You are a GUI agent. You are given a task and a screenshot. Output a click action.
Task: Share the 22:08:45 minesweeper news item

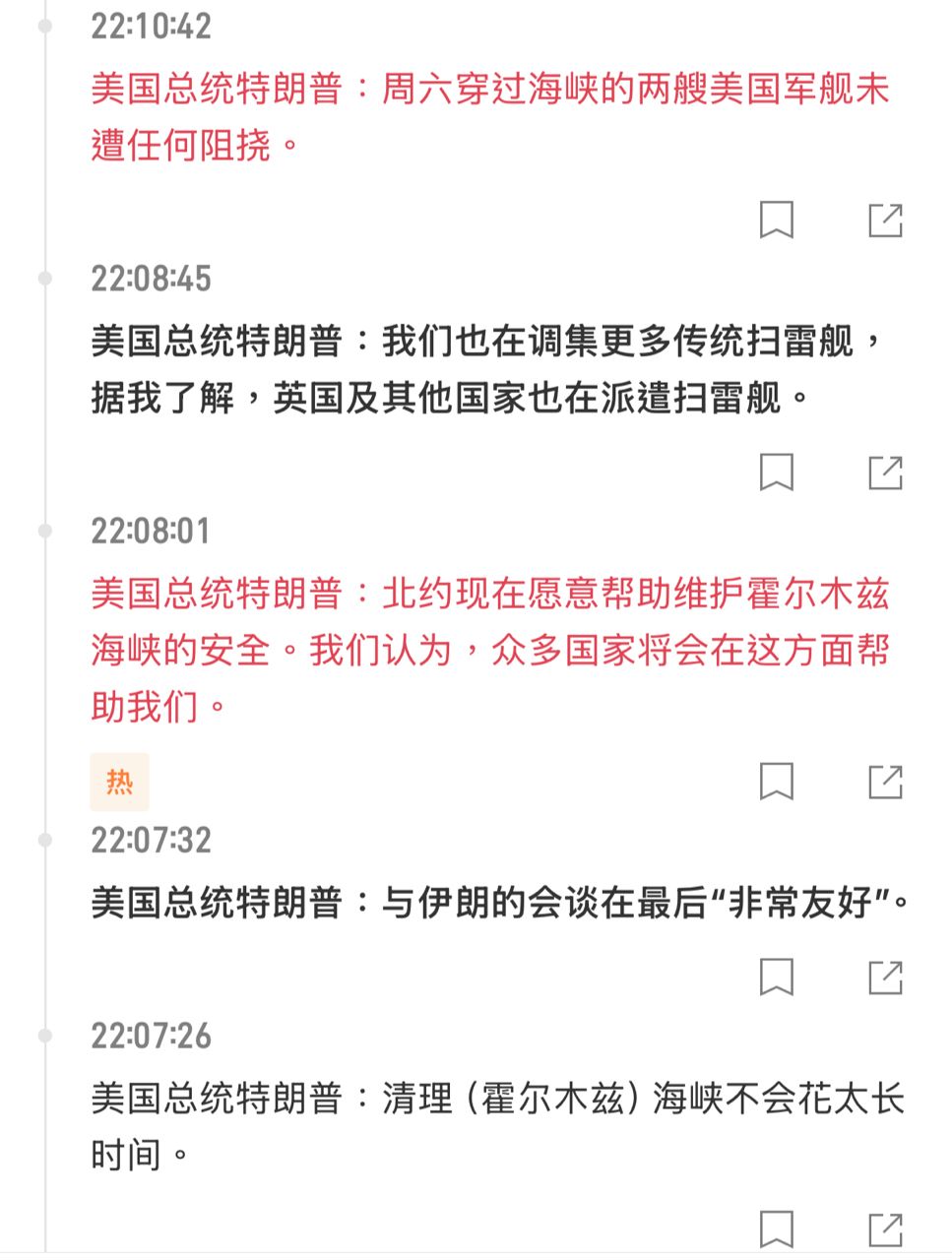click(885, 472)
